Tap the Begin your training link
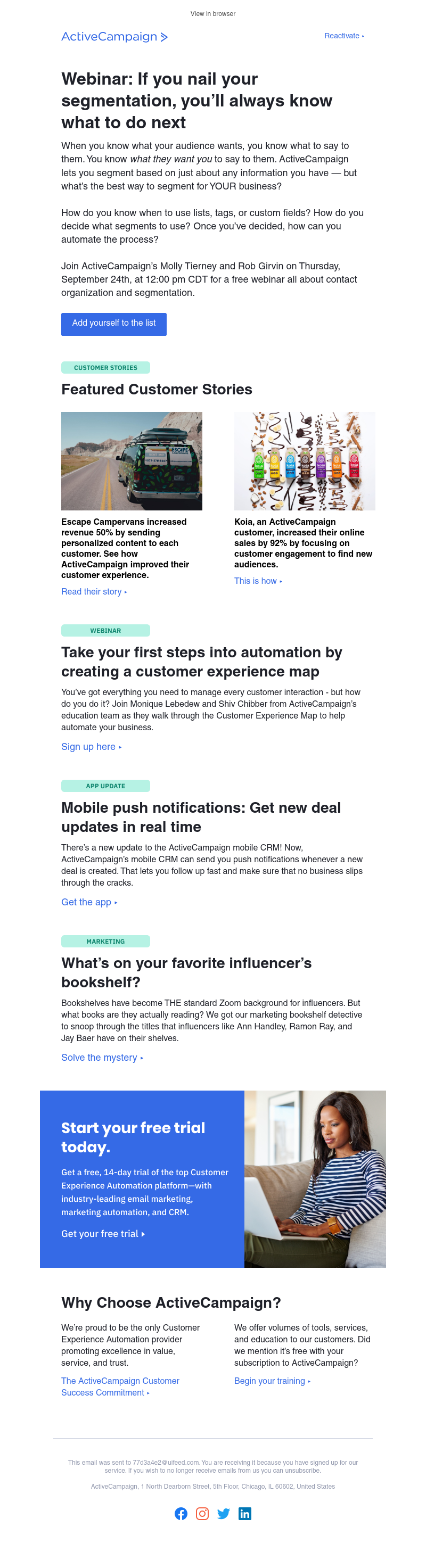The width and height of the screenshot is (426, 1568). pyautogui.click(x=272, y=1381)
